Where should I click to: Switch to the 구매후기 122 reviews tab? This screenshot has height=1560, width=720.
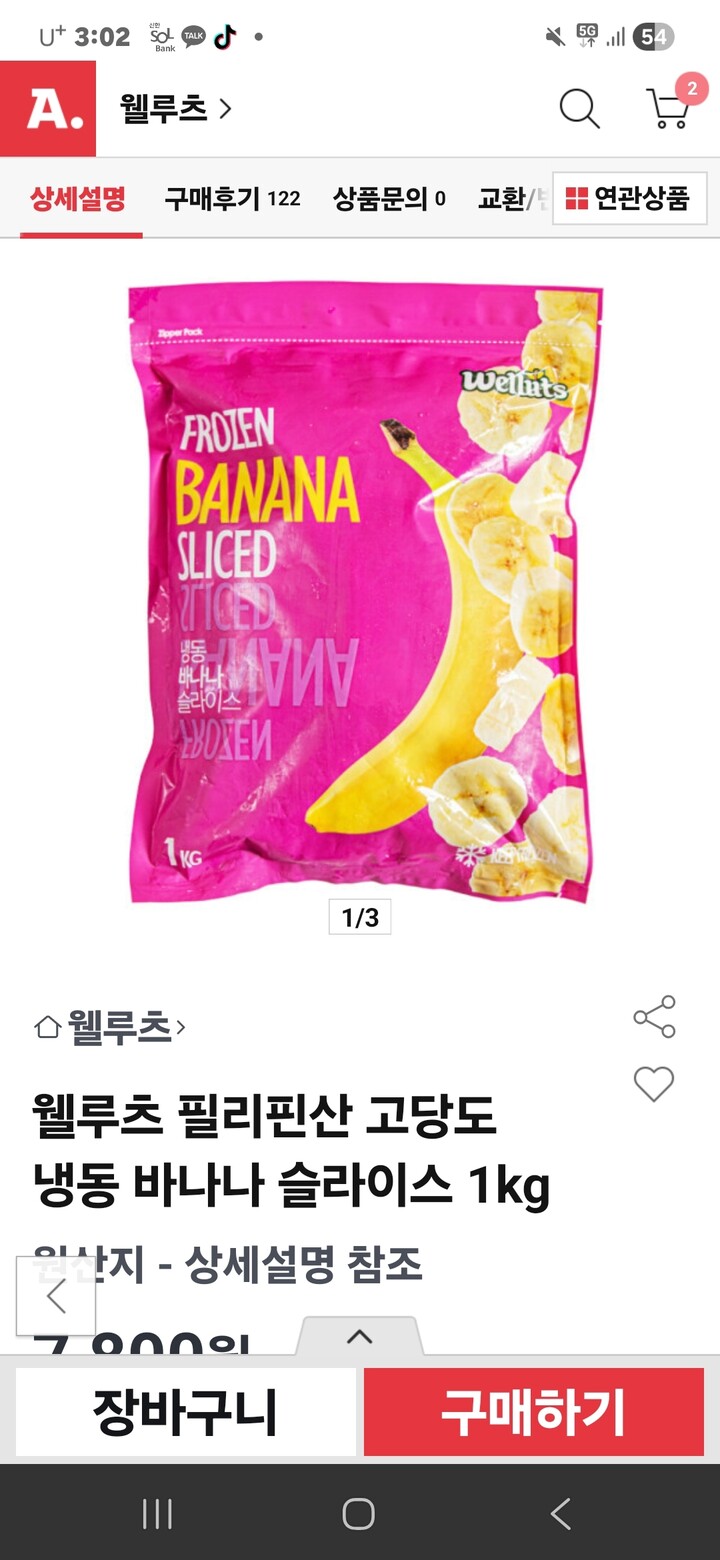(233, 199)
